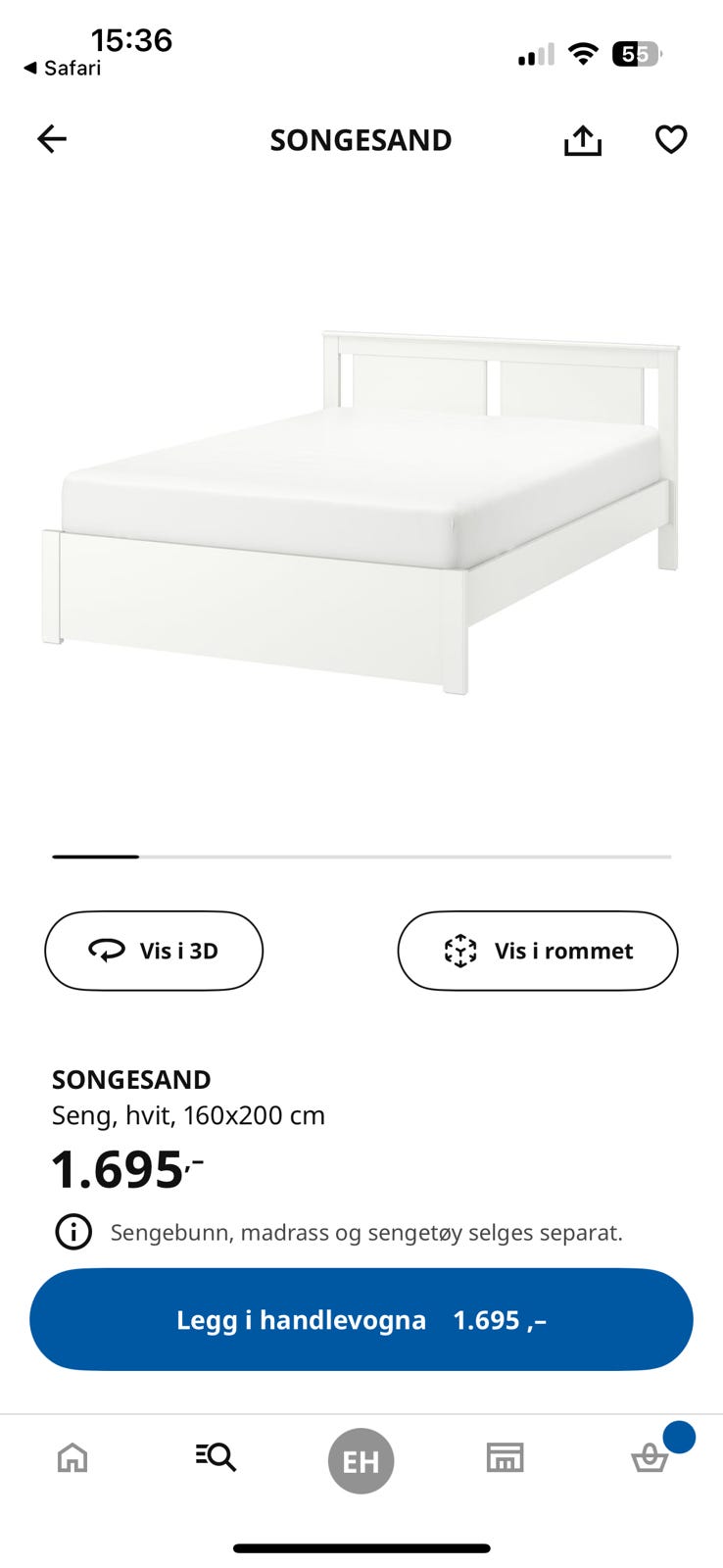Open the shopping basket tab

coord(650,1458)
